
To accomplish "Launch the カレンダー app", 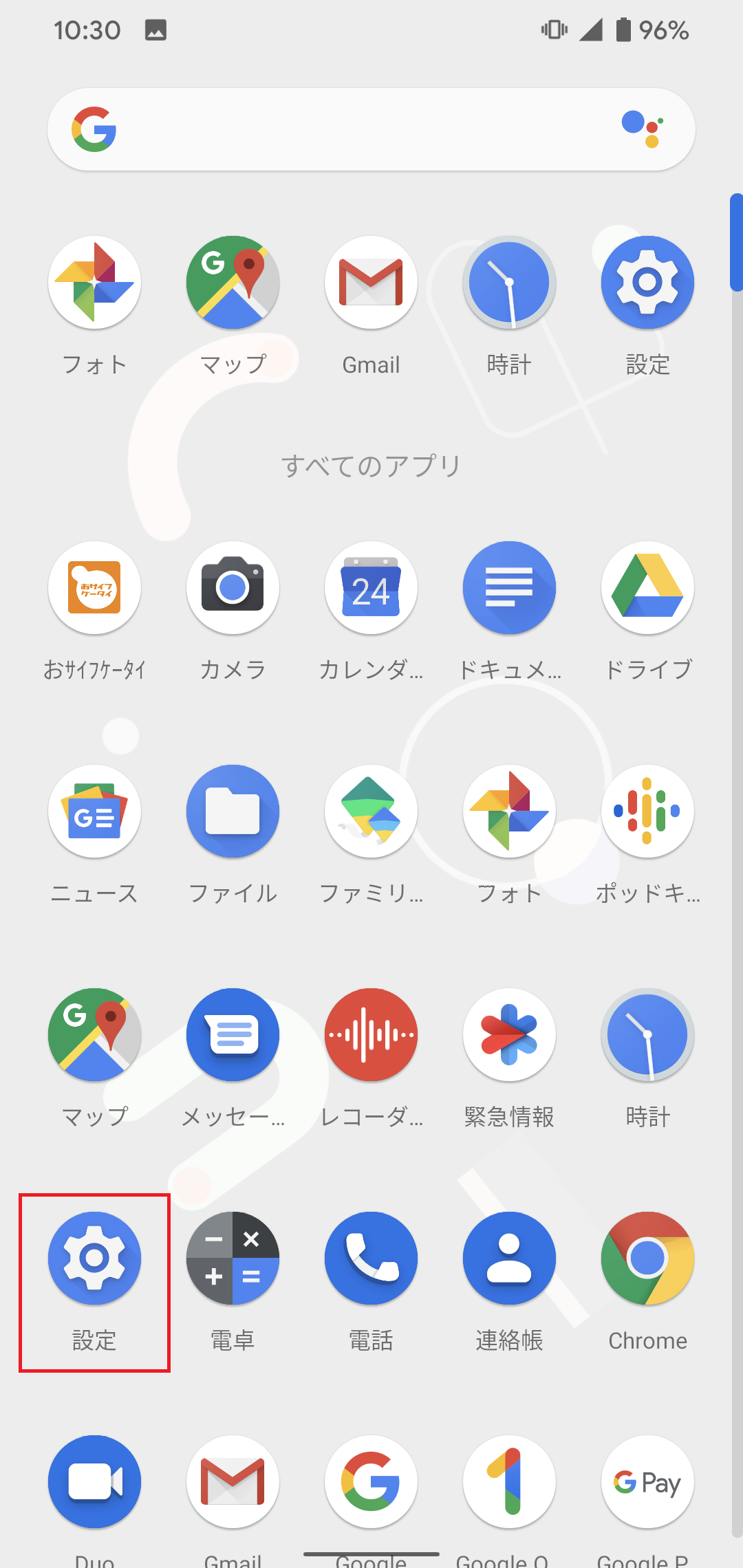I will tap(371, 588).
